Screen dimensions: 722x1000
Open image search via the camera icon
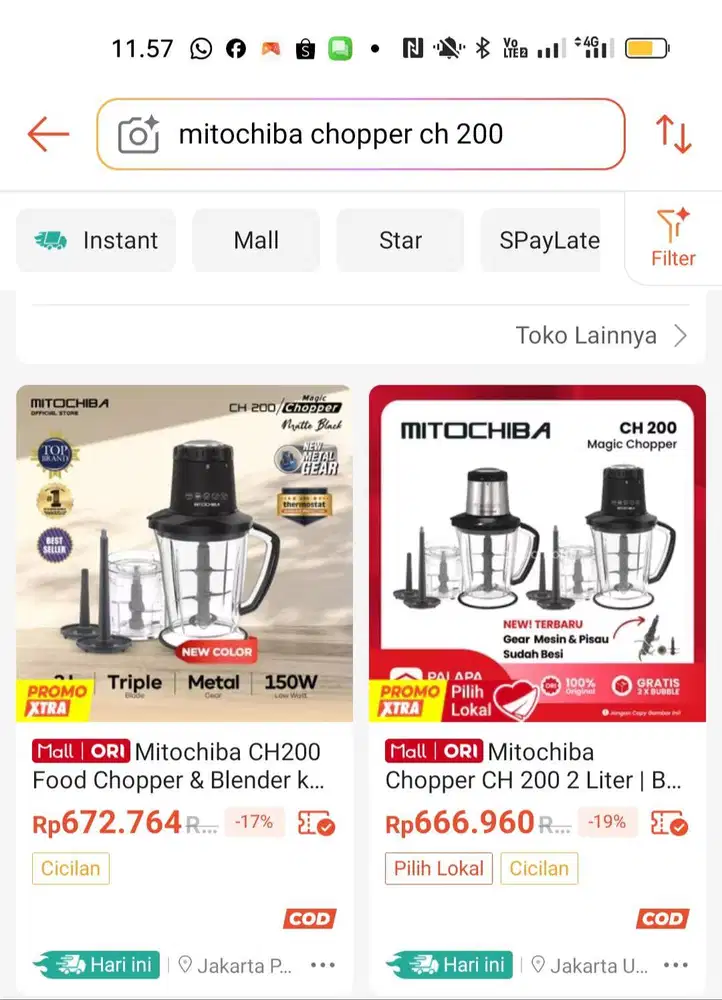coord(139,132)
